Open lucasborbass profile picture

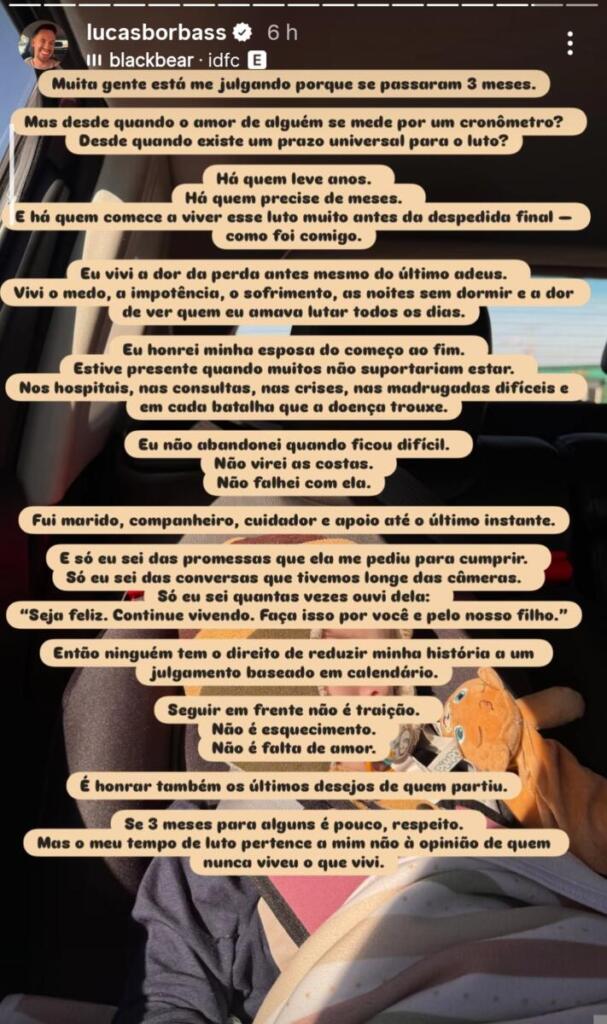[42, 44]
